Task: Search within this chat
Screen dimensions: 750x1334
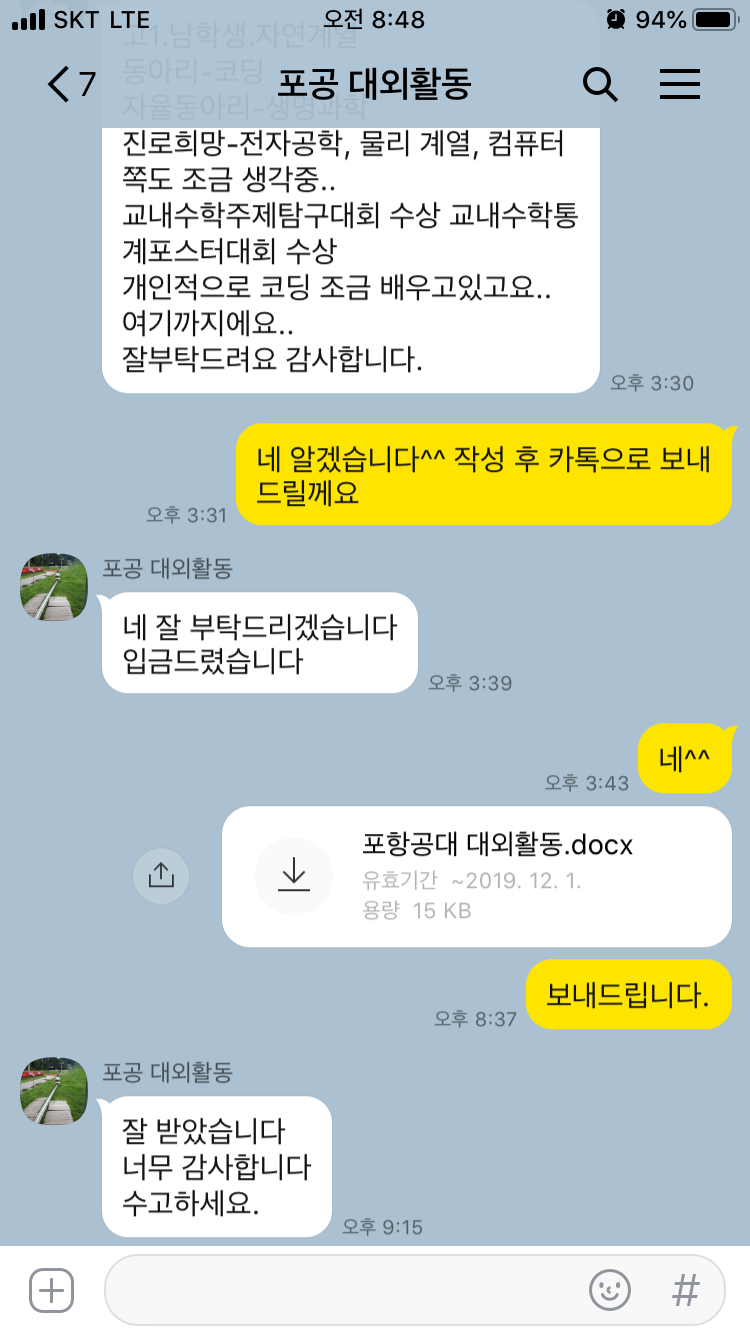Action: point(599,85)
